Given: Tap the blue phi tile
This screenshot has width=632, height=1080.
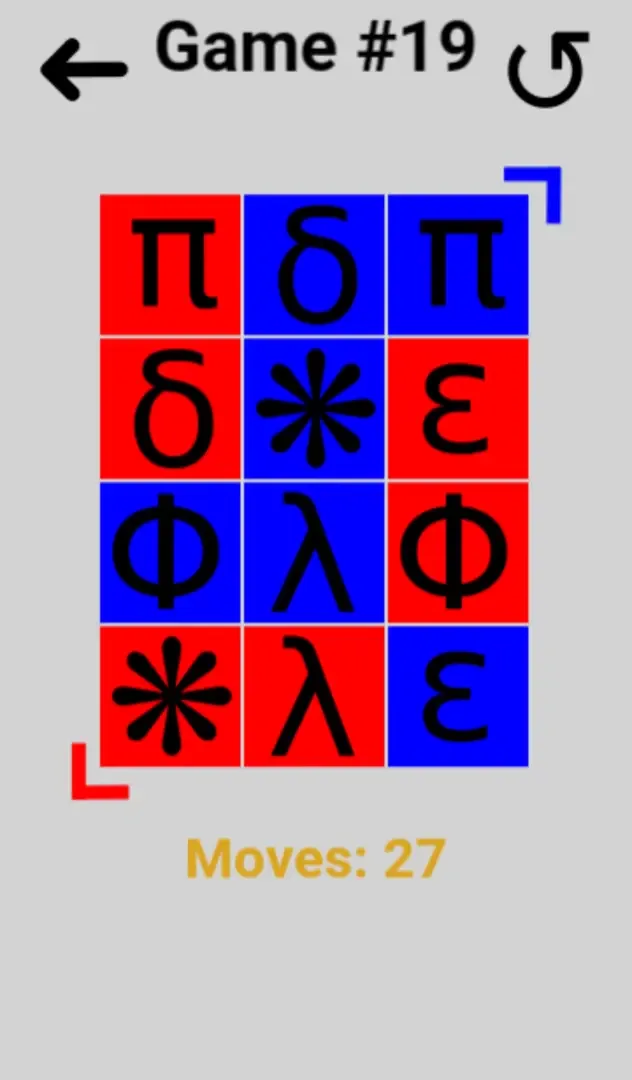Looking at the screenshot, I should tap(171, 553).
